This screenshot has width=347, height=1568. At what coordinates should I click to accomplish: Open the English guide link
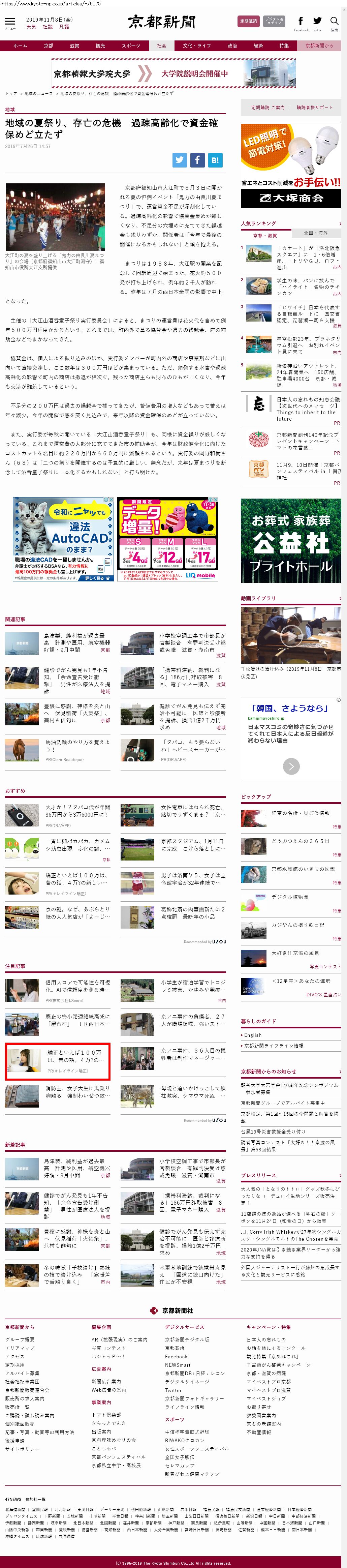pyautogui.click(x=253, y=1035)
